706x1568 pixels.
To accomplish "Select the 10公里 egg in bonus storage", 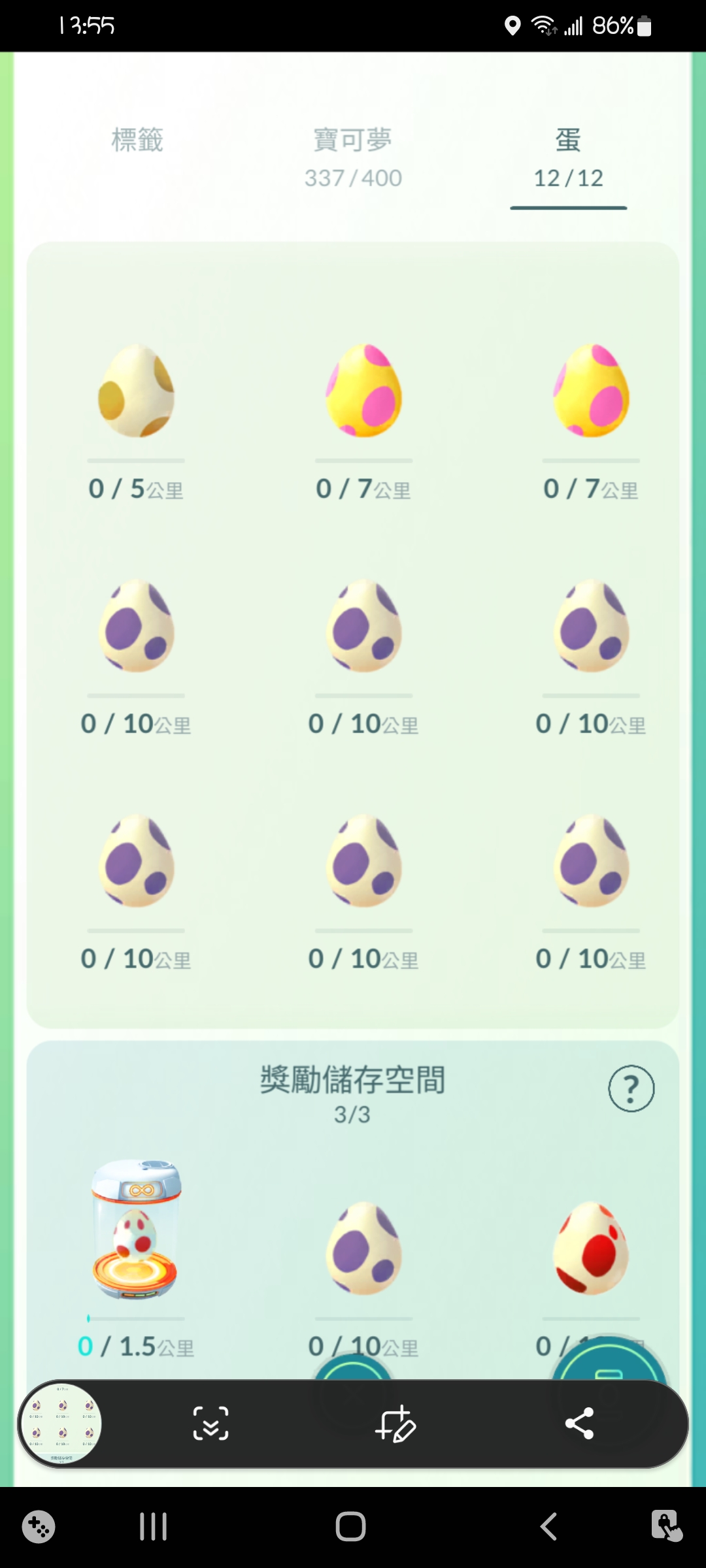I will [363, 1248].
